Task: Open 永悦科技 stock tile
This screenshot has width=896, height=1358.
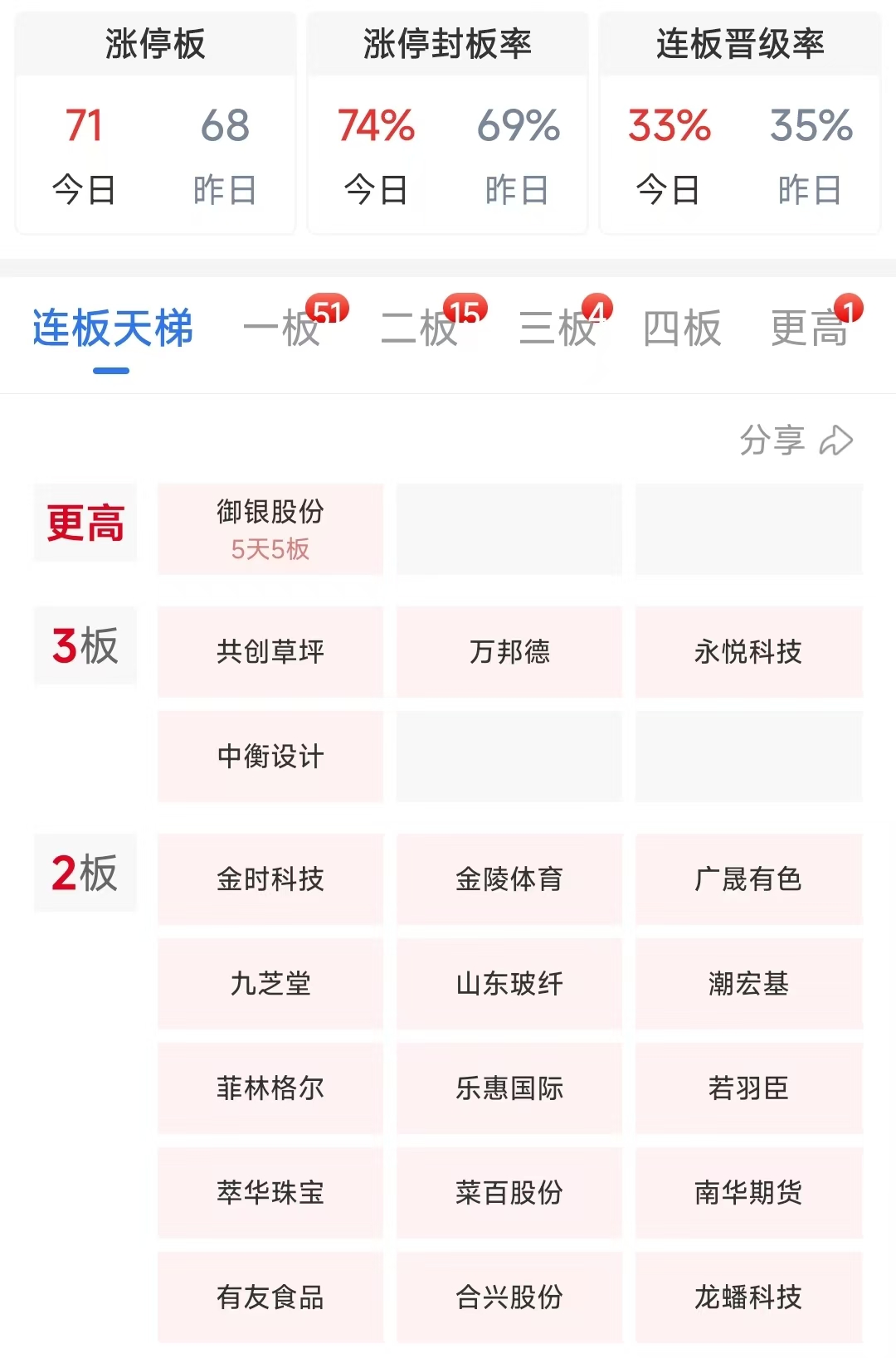Action: click(748, 652)
